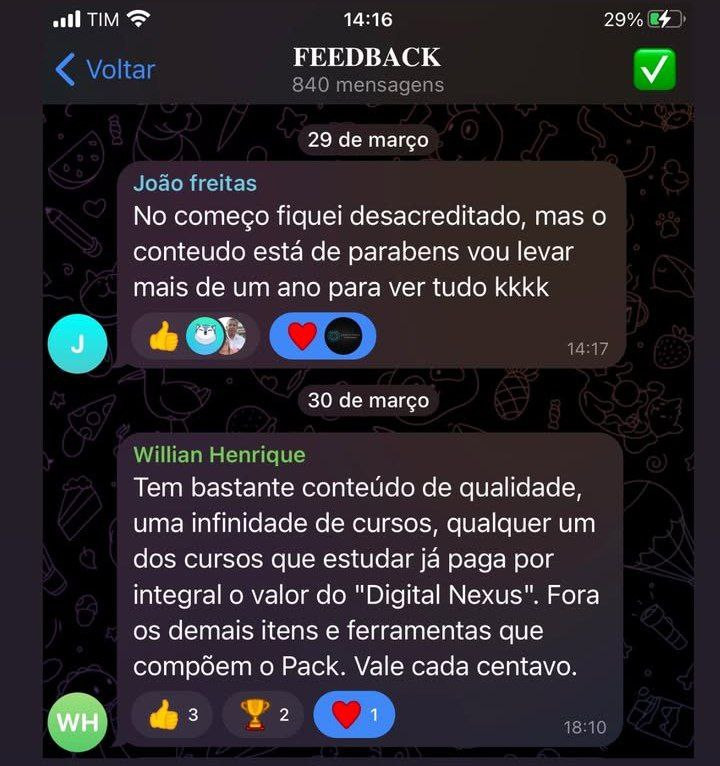
Task: Open the FEEDBACK group avatar with green checkmark
Action: [x=655, y=69]
